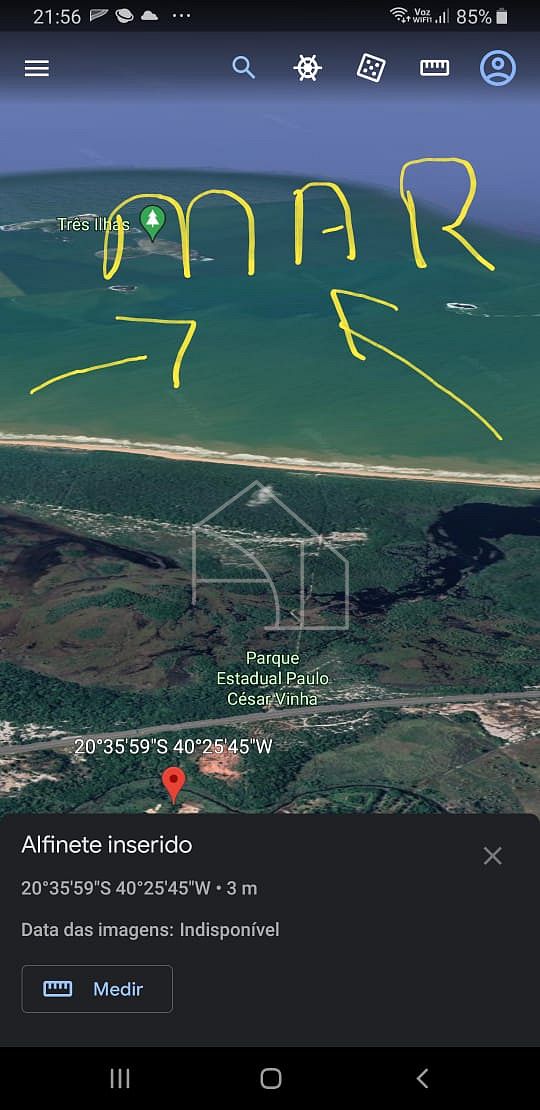Close the Alfinete inserido panel

(493, 856)
